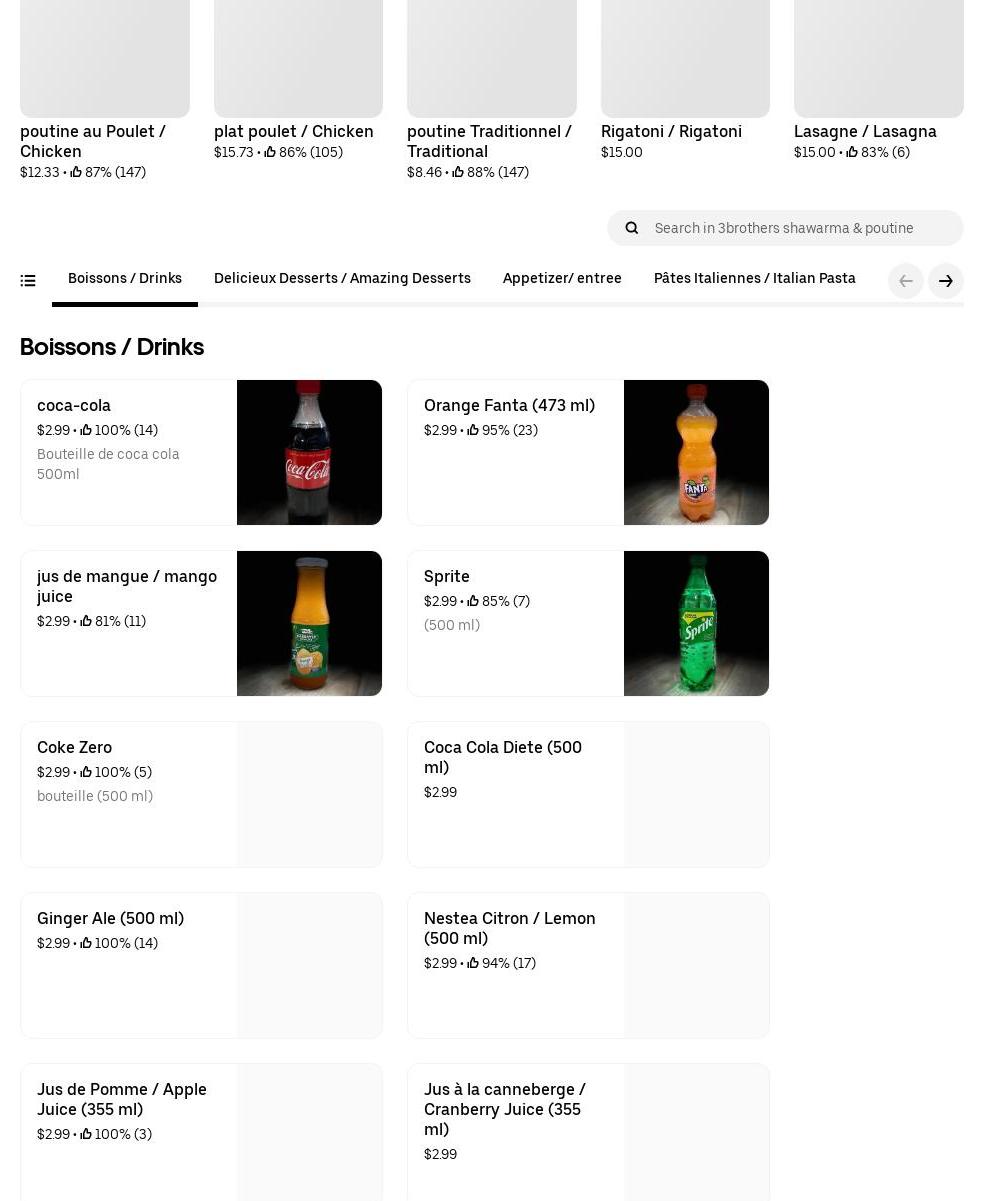Open poutine Traditionnel / Traditional item
984x1201 pixels.
pyautogui.click(x=492, y=91)
